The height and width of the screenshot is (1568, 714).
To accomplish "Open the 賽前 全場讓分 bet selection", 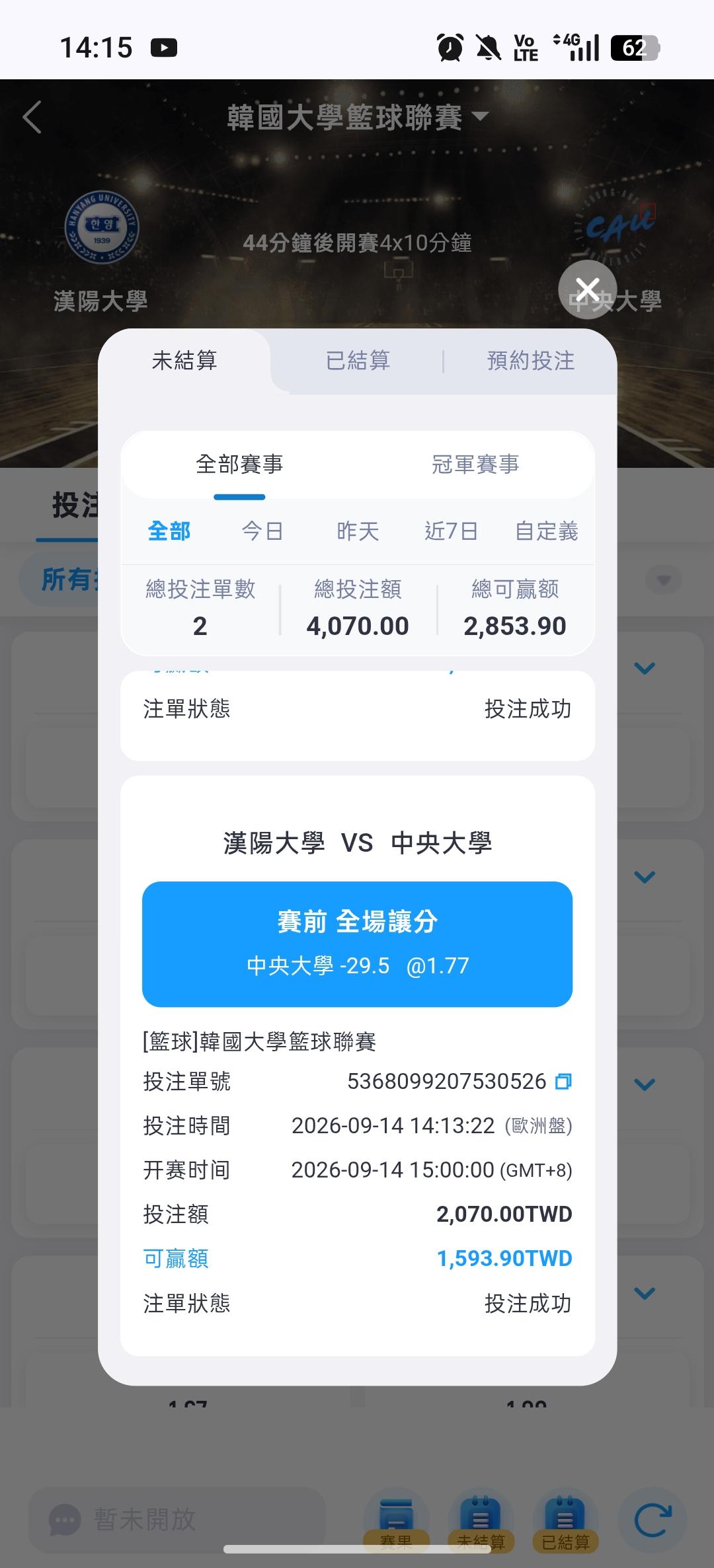I will click(357, 944).
